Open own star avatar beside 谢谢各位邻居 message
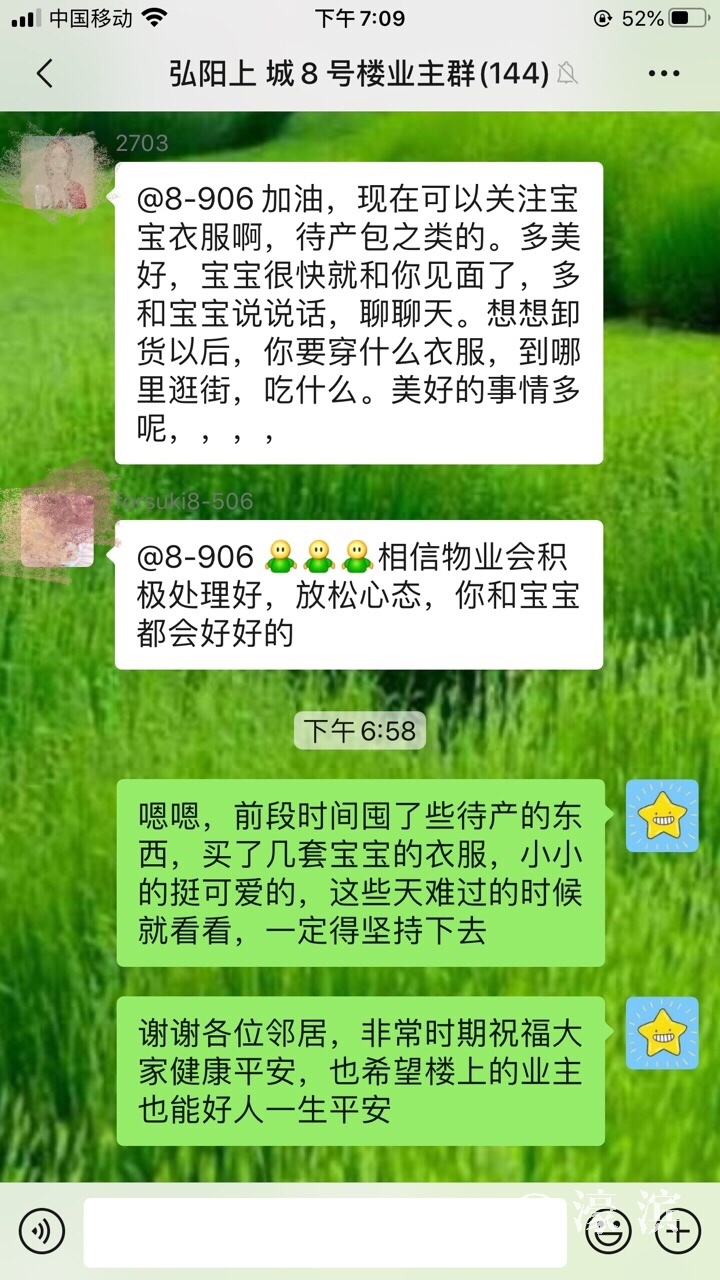This screenshot has height=1280, width=720. coord(662,1032)
